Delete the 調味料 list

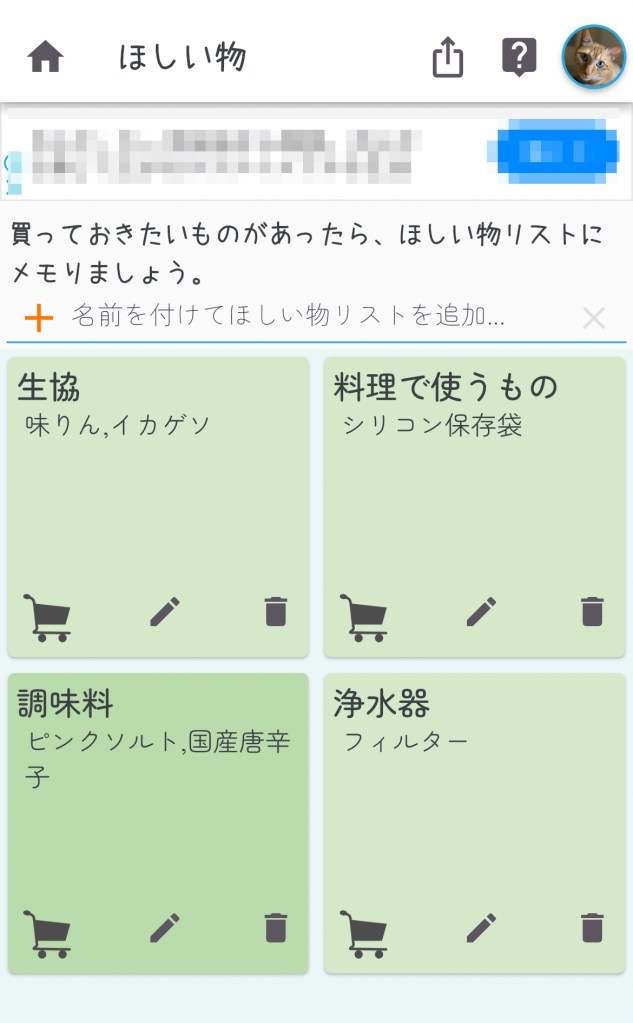tap(276, 928)
